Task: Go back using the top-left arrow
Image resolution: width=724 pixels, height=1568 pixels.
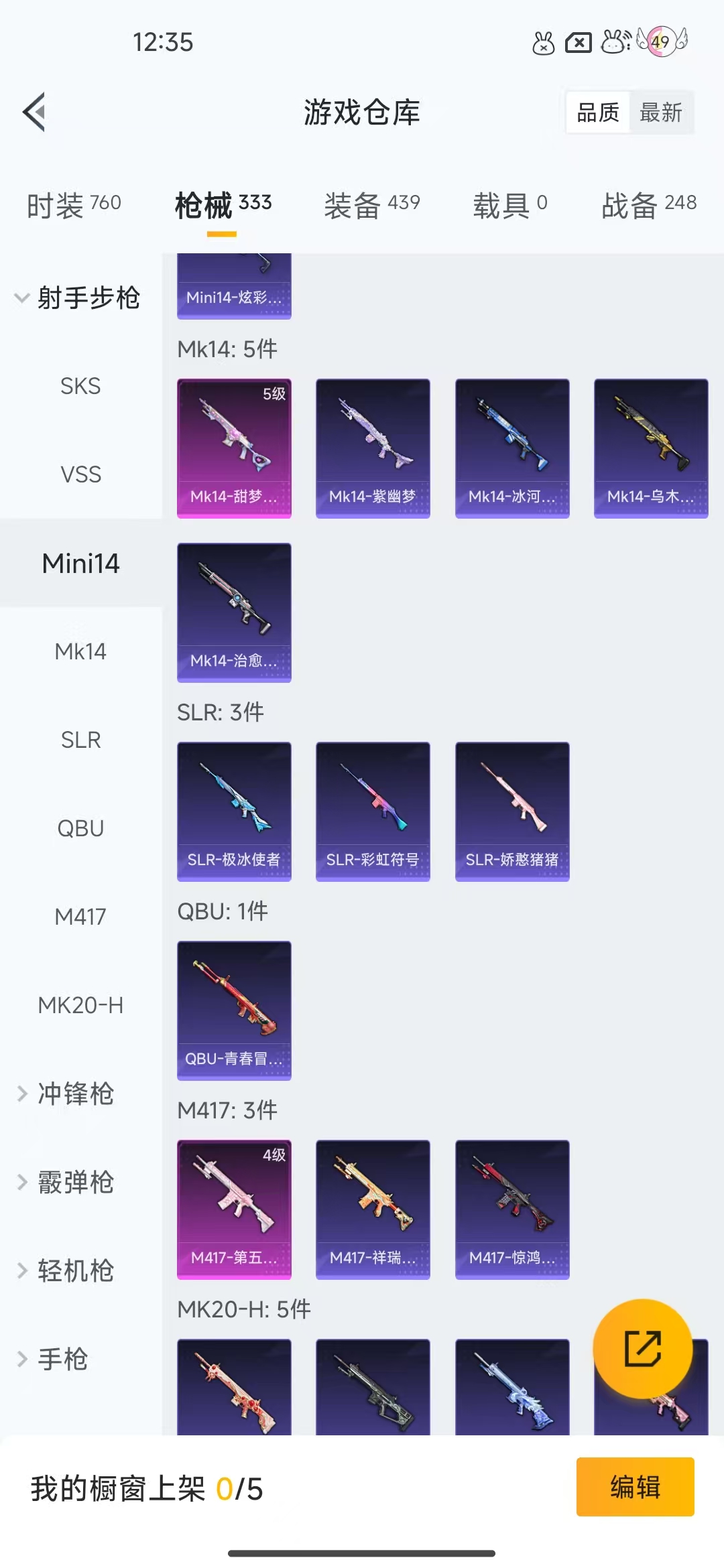Action: click(x=35, y=112)
